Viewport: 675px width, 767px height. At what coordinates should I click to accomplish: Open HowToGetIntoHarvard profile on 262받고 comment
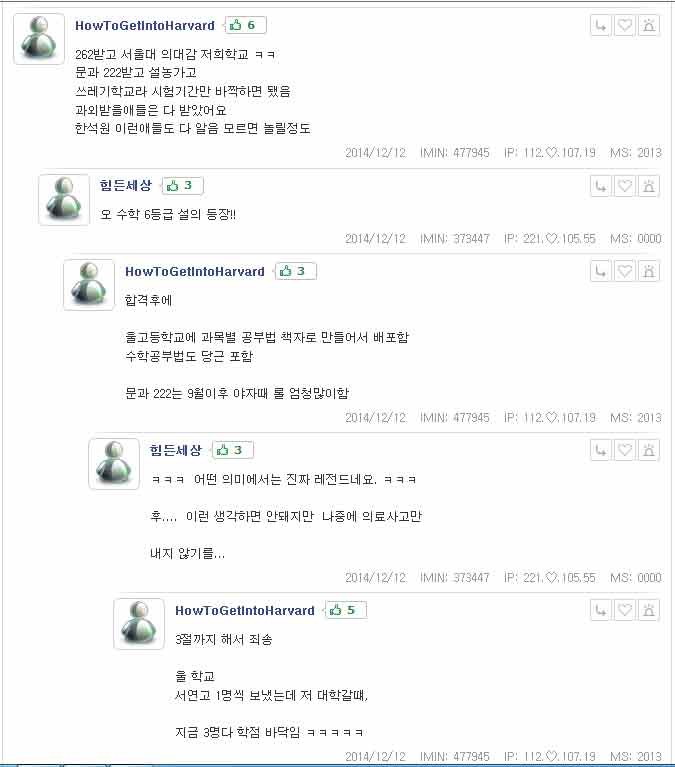[146, 25]
